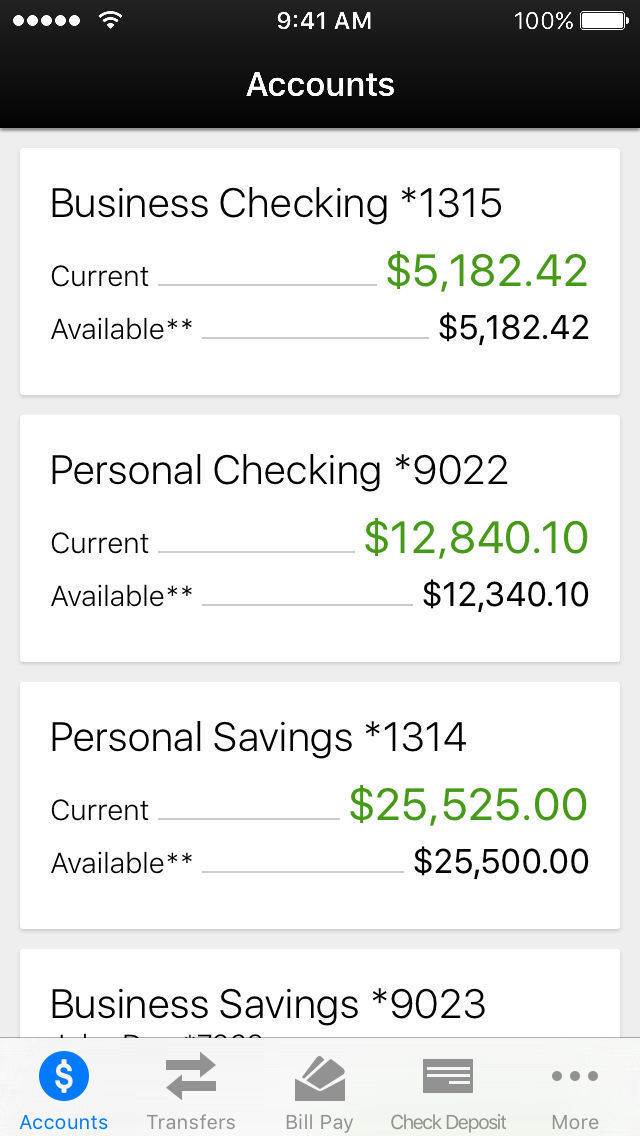
Task: Open the Business Savings *9023 account
Action: point(320,993)
